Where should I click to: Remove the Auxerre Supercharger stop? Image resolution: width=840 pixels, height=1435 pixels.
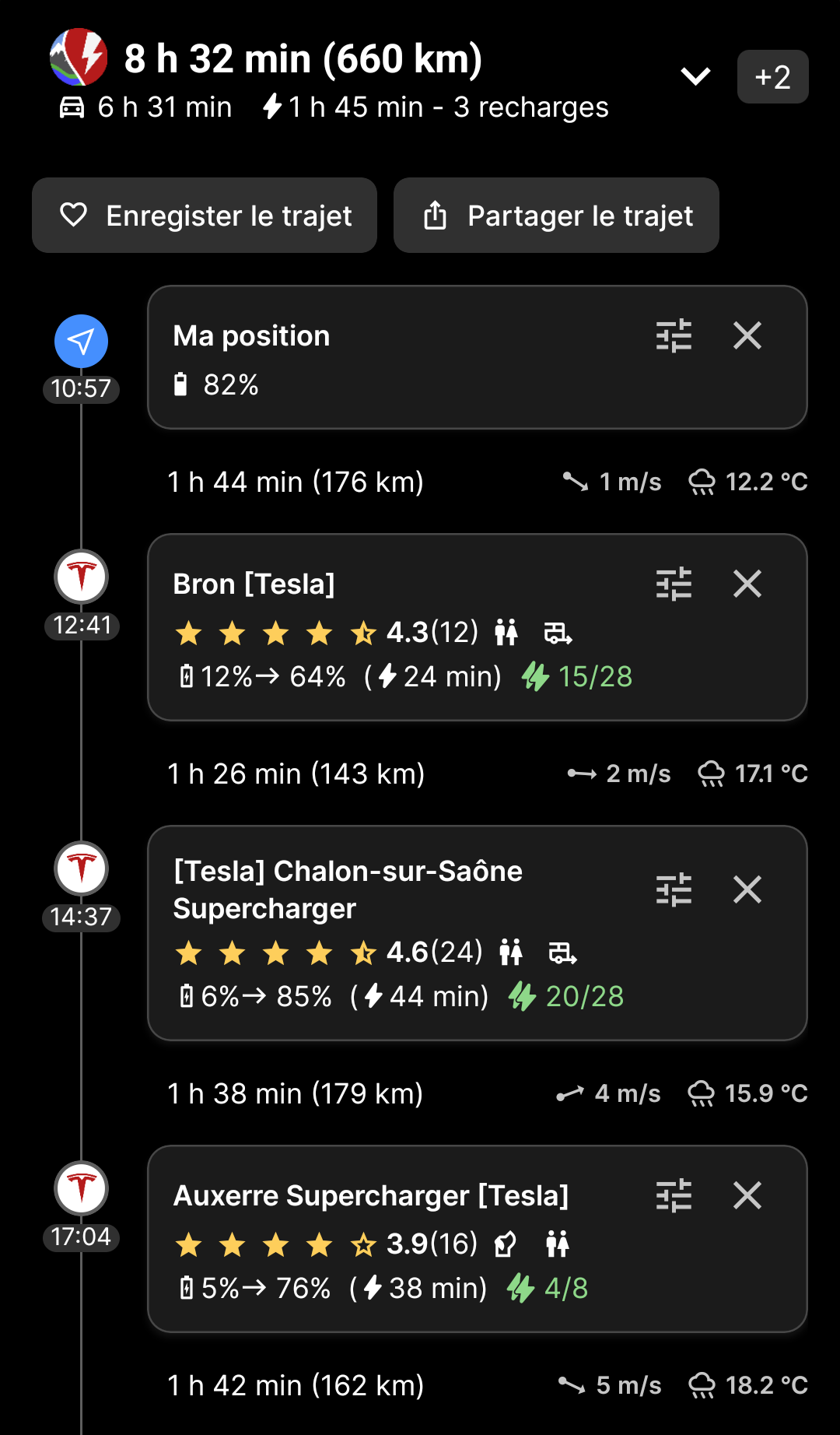[747, 1195]
